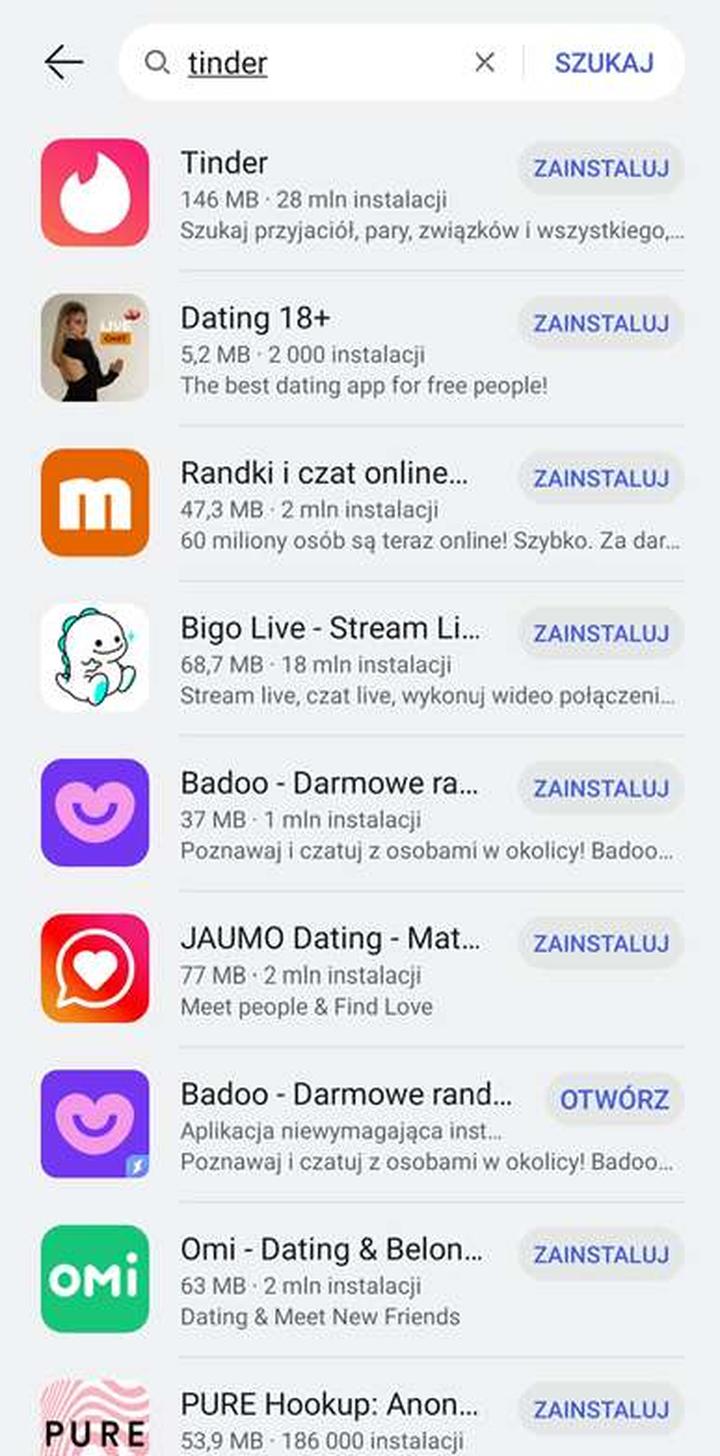
Task: Click the search magnifier icon
Action: [x=158, y=62]
